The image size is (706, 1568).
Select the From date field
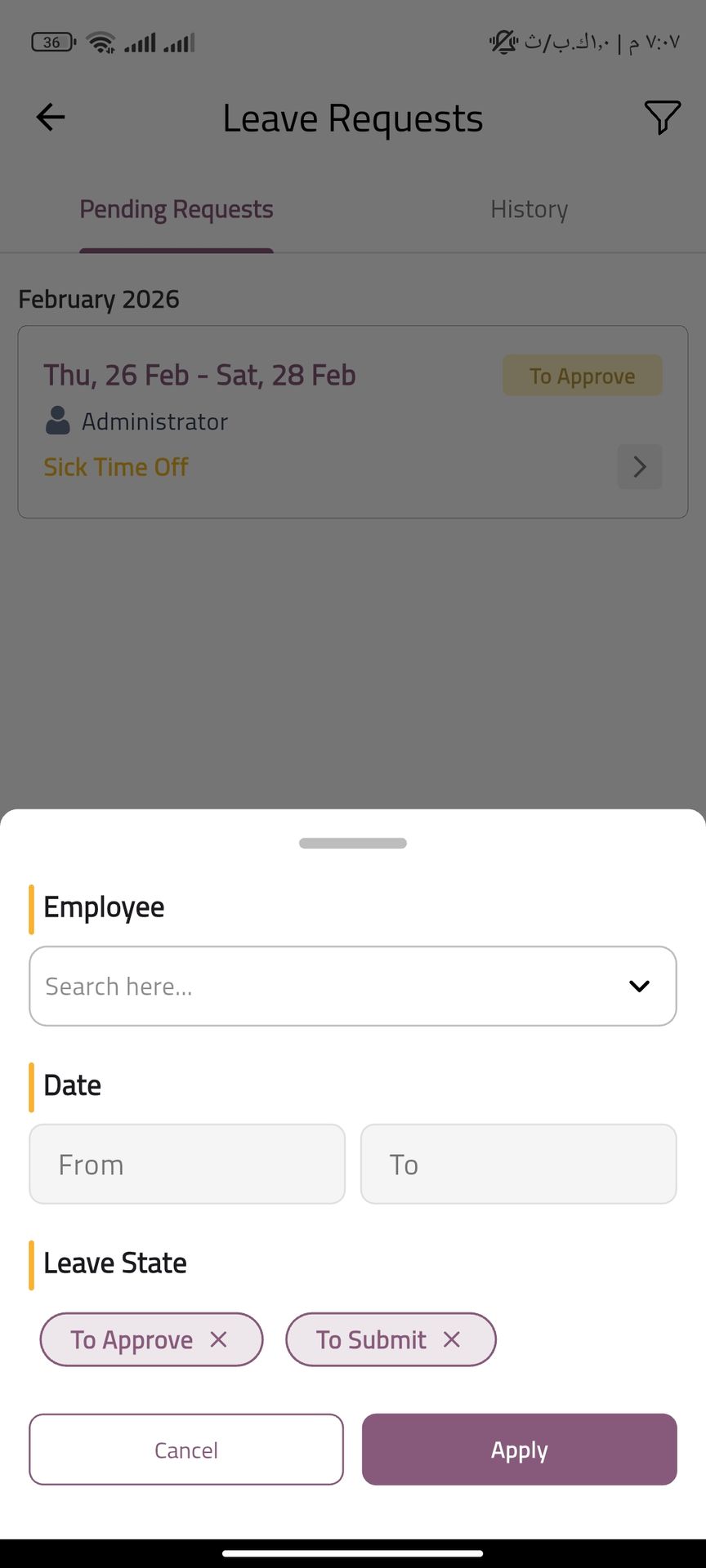187,1164
